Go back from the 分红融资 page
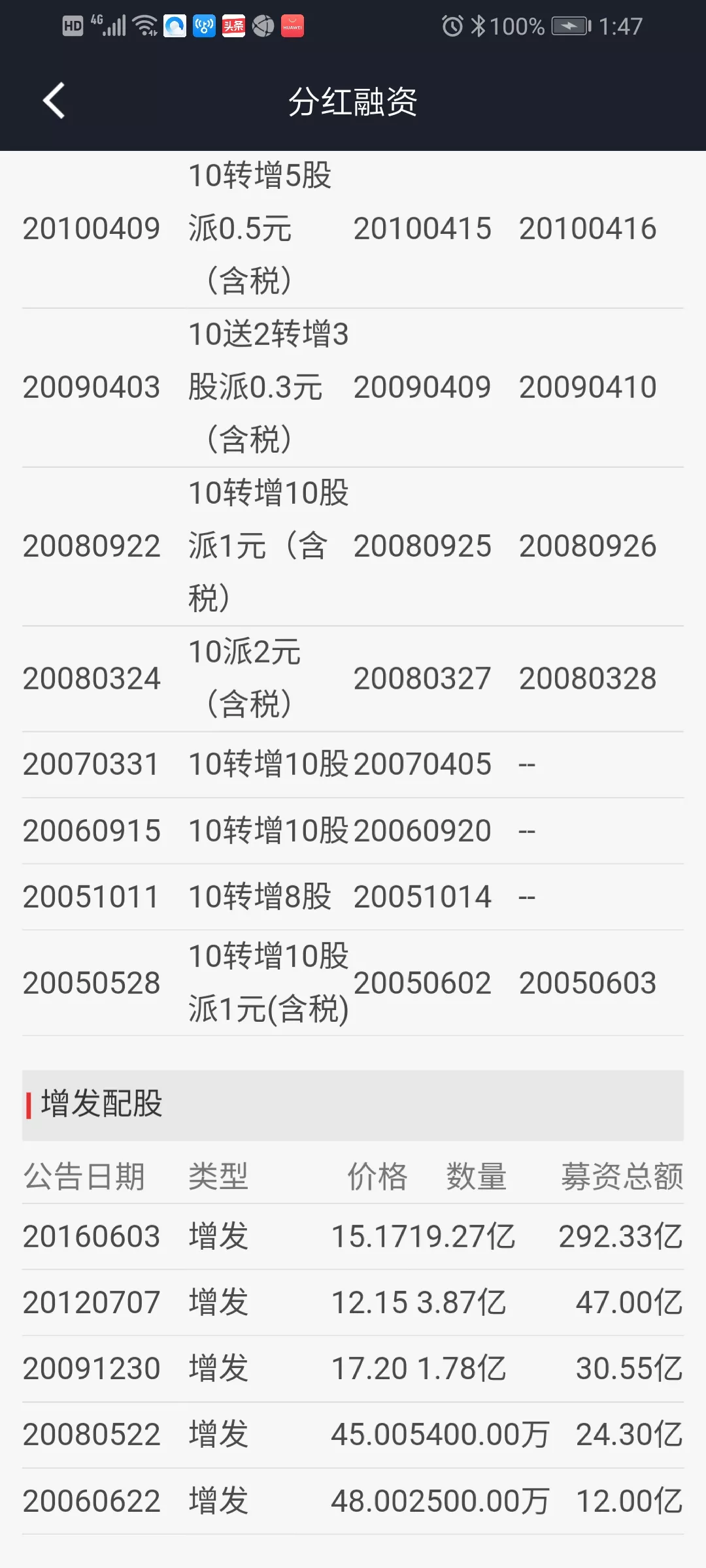Image resolution: width=706 pixels, height=1568 pixels. click(x=54, y=101)
